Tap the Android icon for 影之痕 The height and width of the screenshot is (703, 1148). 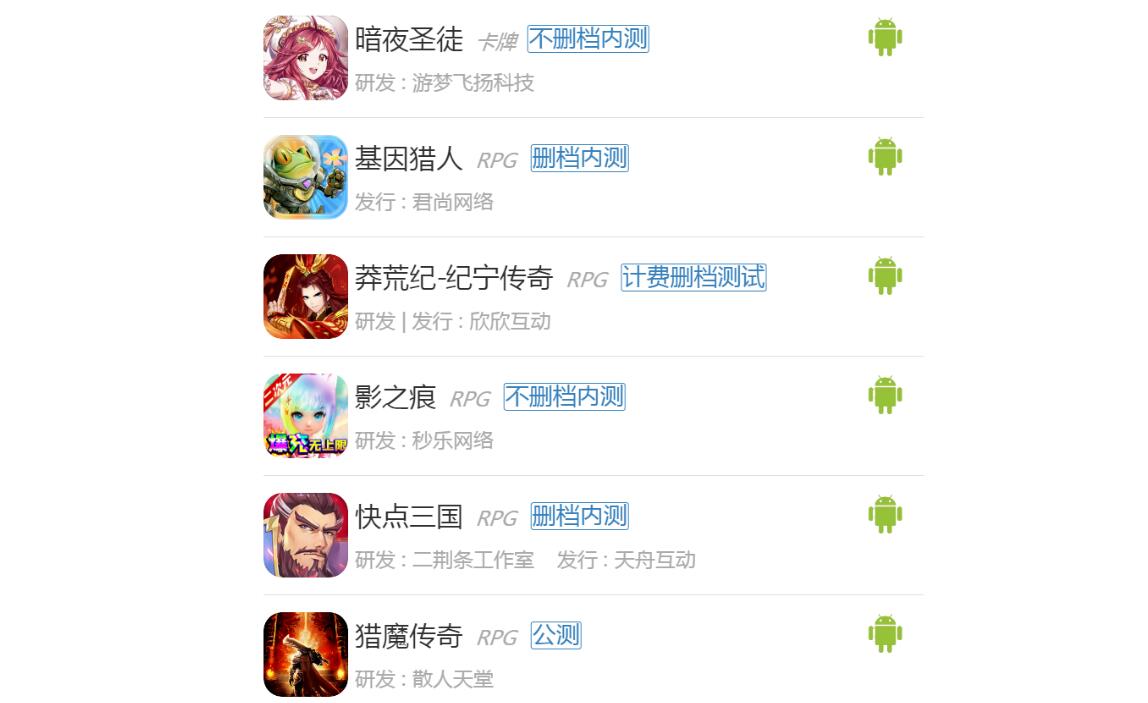[x=885, y=395]
